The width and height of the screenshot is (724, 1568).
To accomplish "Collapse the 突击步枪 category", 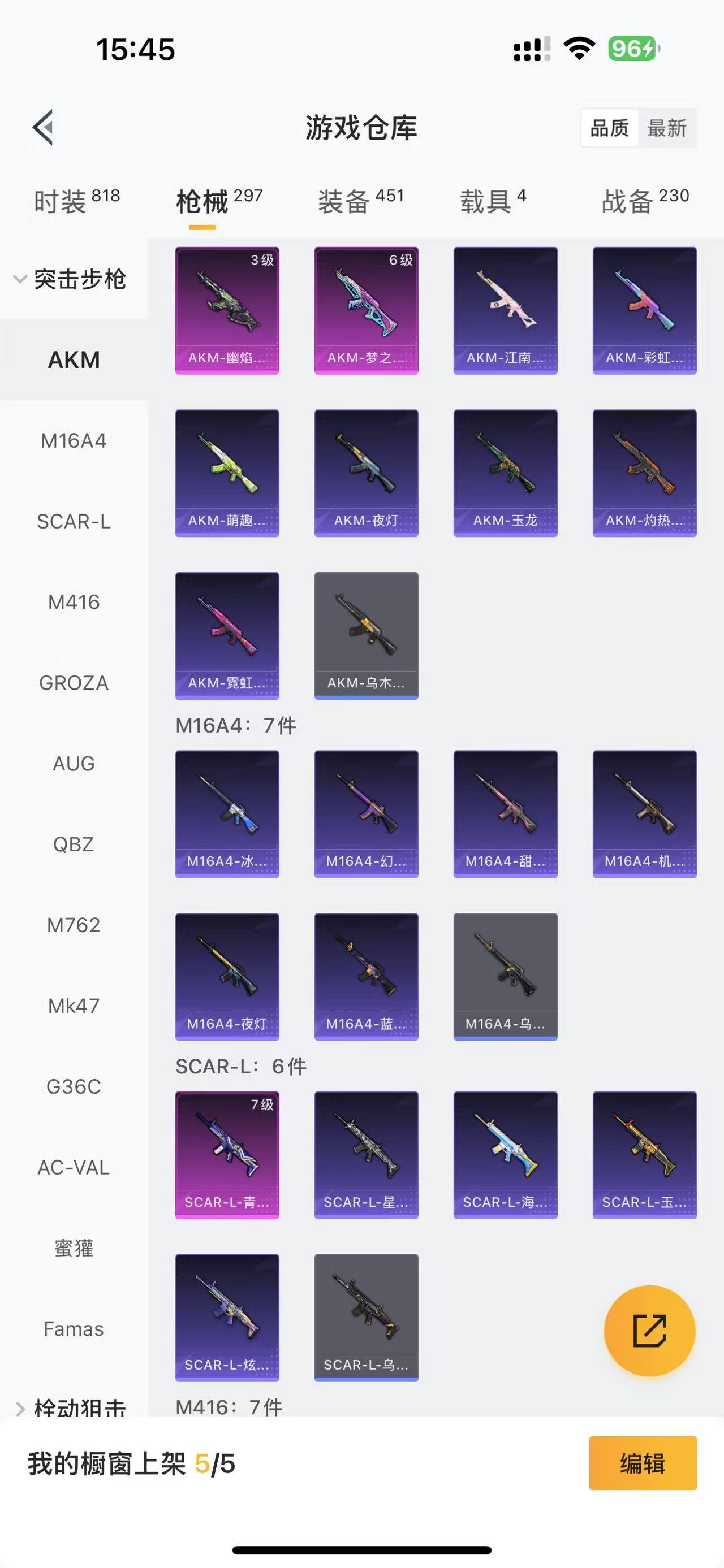I will pos(70,279).
